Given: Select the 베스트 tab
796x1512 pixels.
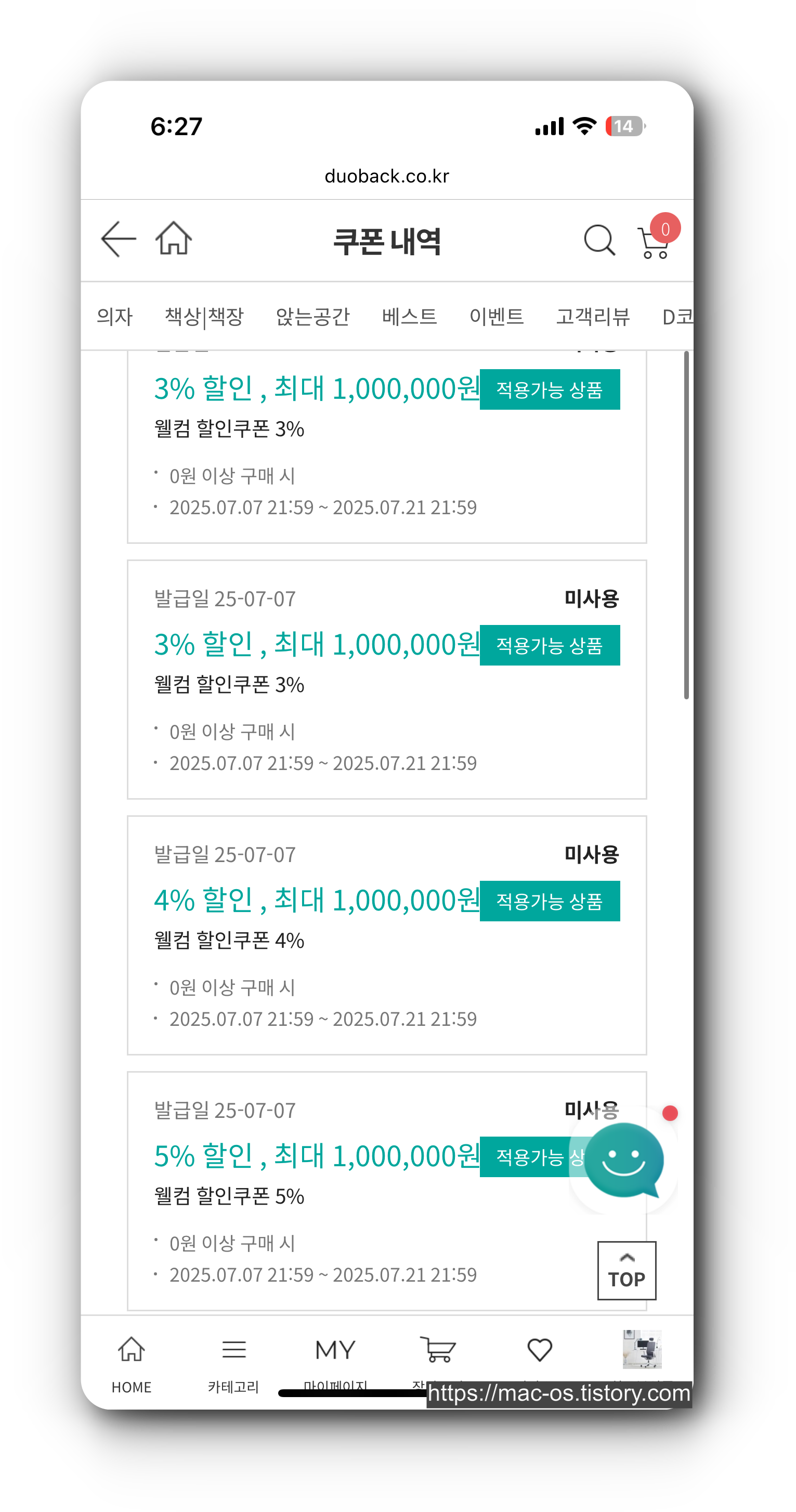Looking at the screenshot, I should pyautogui.click(x=409, y=316).
